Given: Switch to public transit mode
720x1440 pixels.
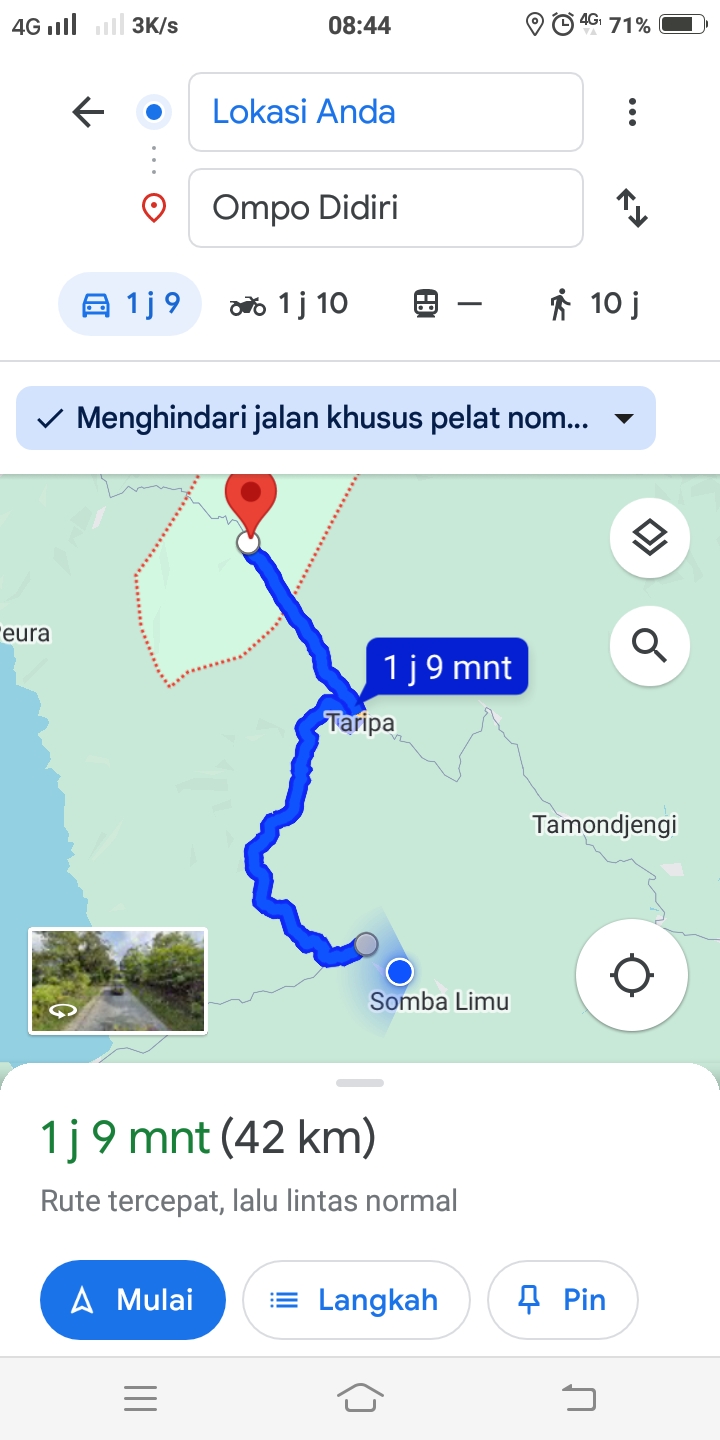Looking at the screenshot, I should [447, 304].
